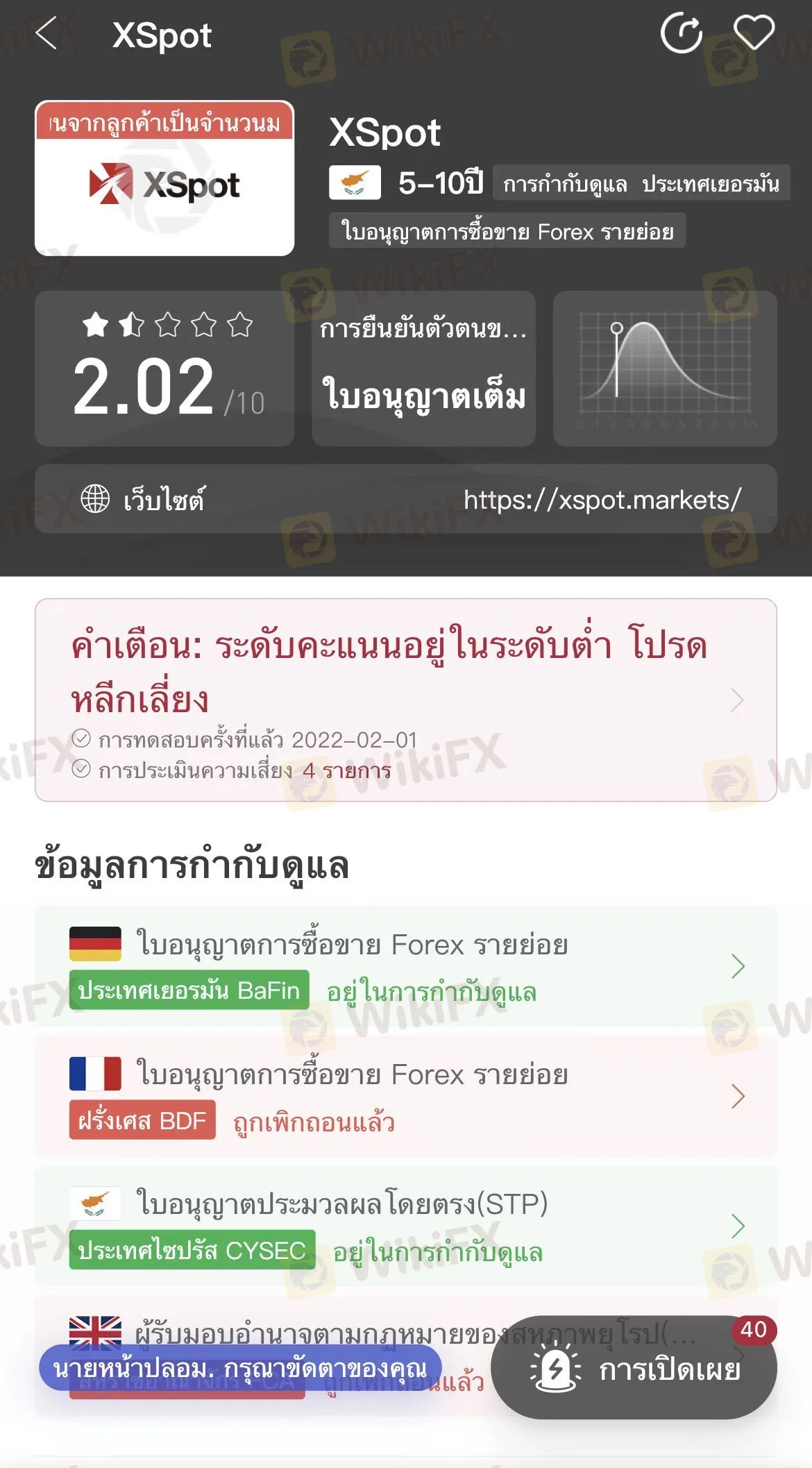Tap the refresh/share circular arrow icon
The width and height of the screenshot is (812, 1468).
[x=681, y=33]
